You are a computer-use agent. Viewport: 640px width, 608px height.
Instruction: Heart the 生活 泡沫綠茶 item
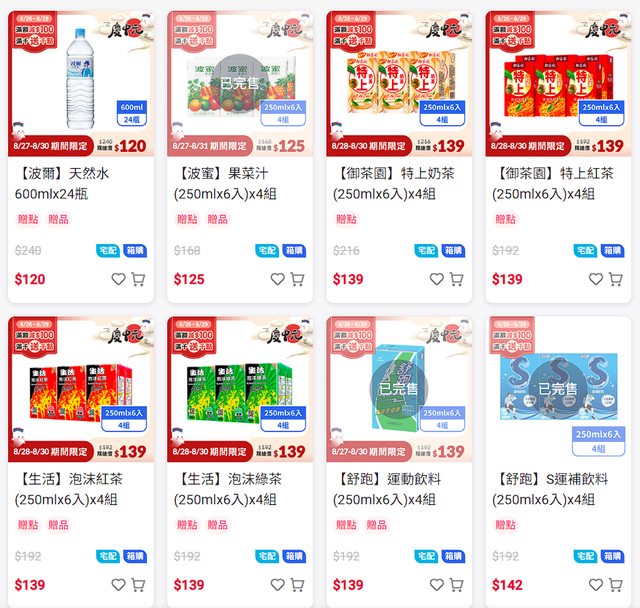pyautogui.click(x=277, y=585)
